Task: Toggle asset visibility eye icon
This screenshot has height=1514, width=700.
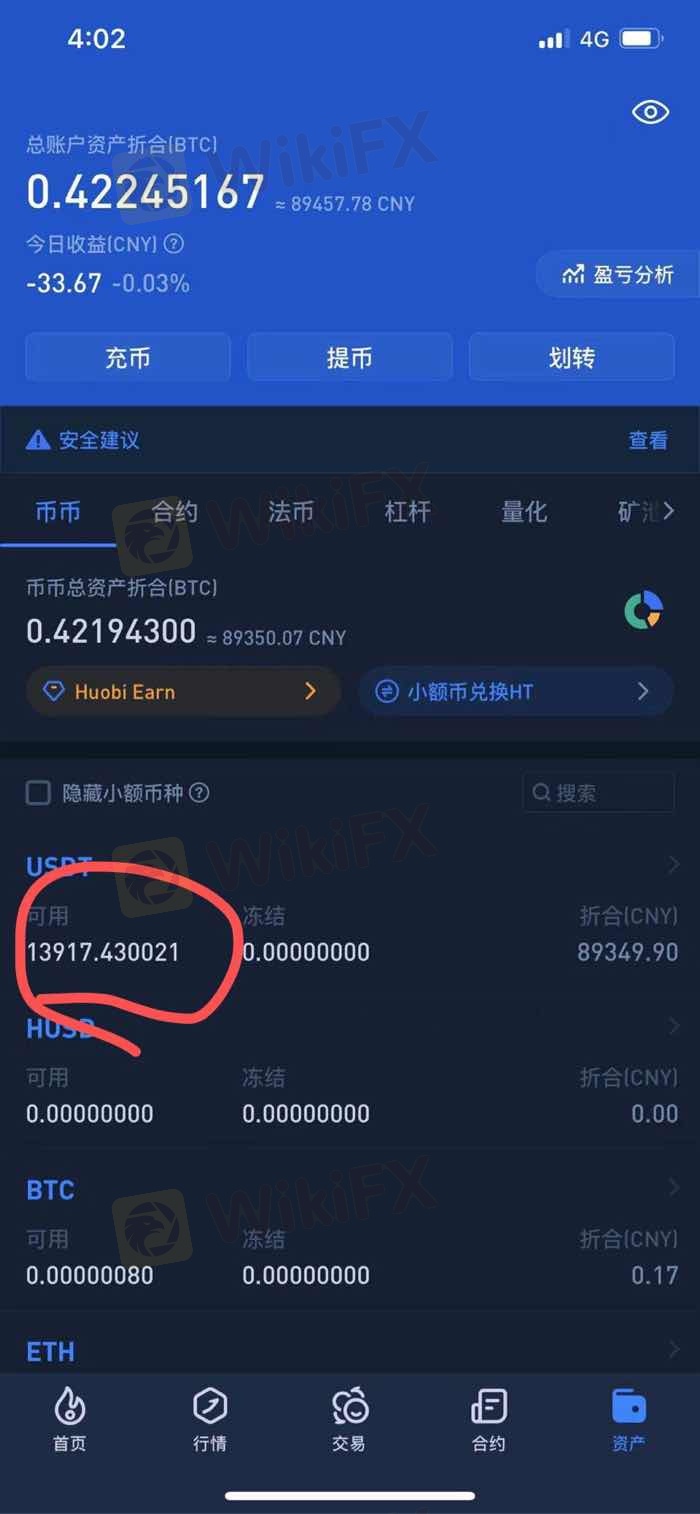Action: (x=650, y=113)
